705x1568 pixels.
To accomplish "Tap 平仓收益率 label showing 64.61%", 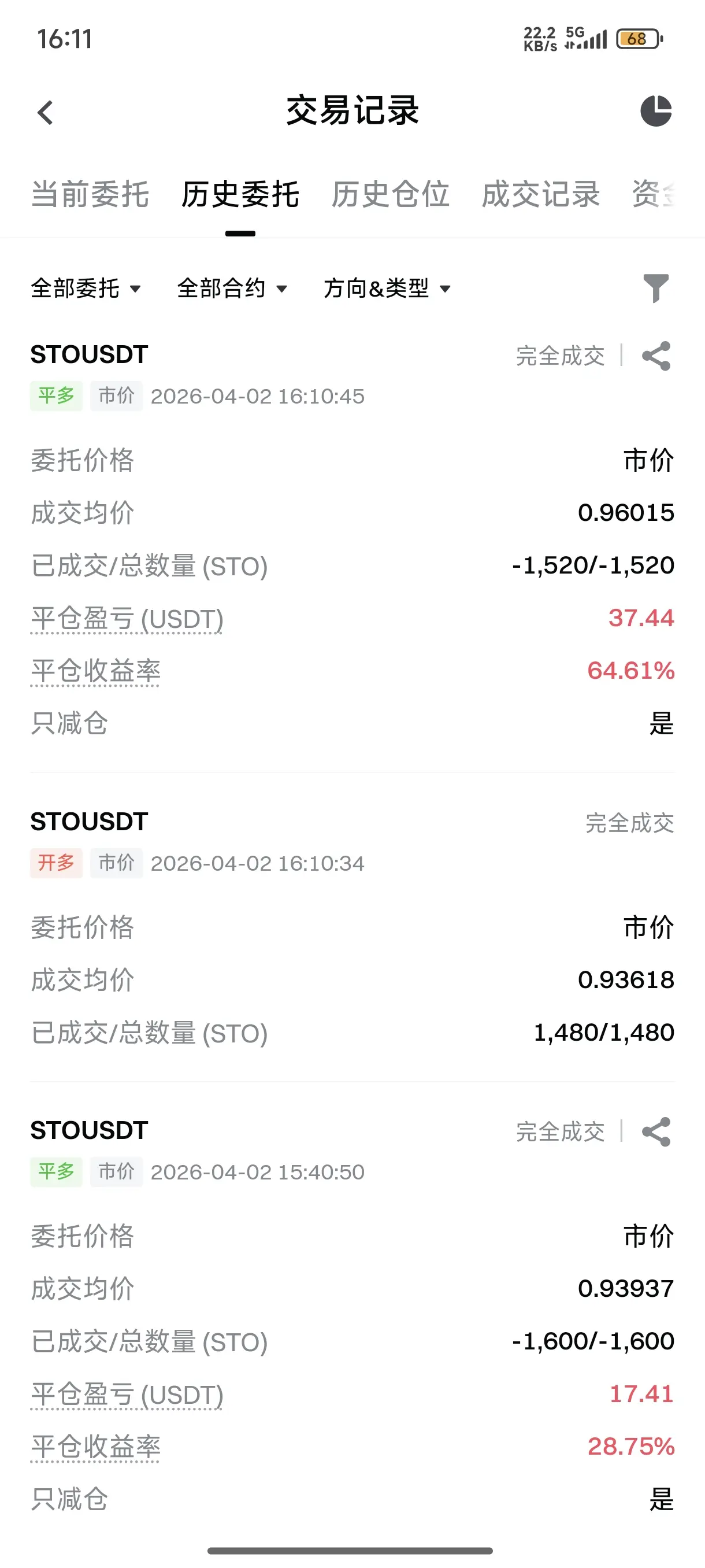I will point(95,671).
